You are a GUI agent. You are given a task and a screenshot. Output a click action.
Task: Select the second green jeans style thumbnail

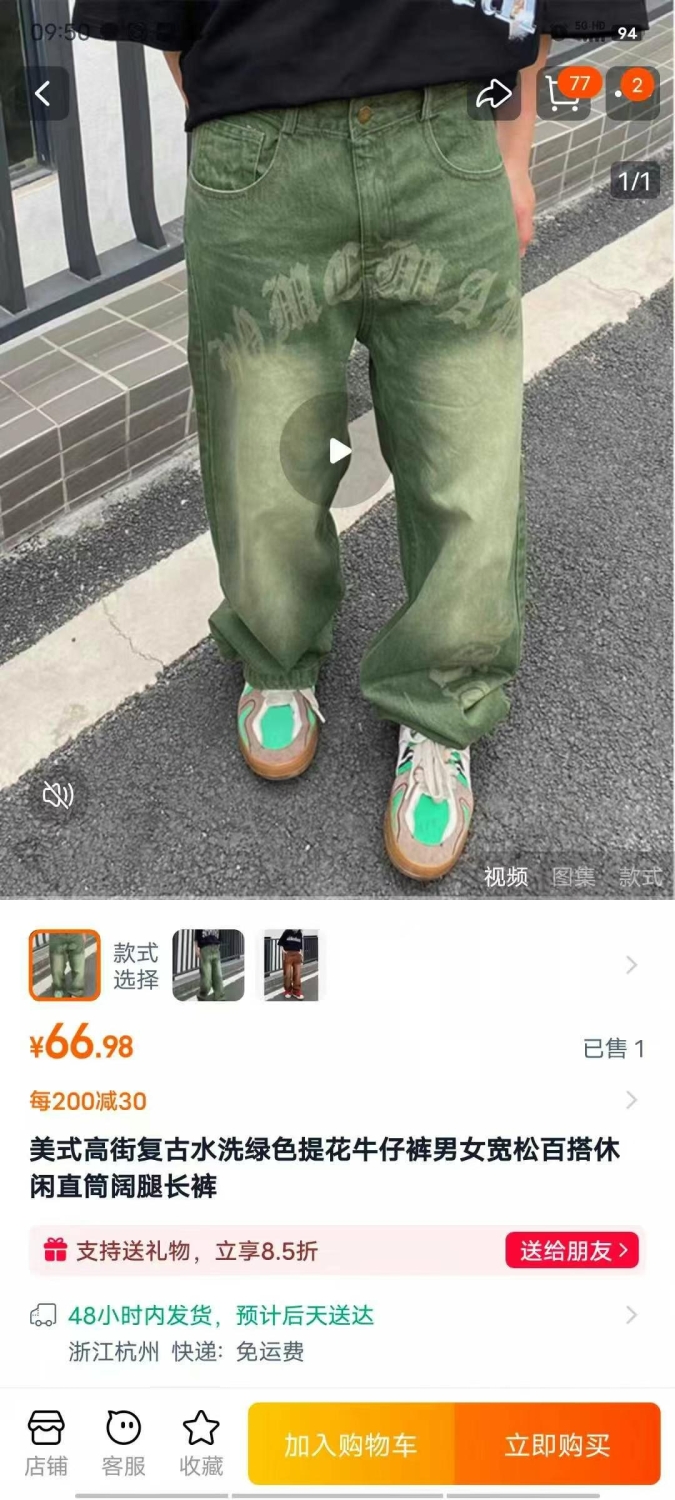[x=208, y=965]
